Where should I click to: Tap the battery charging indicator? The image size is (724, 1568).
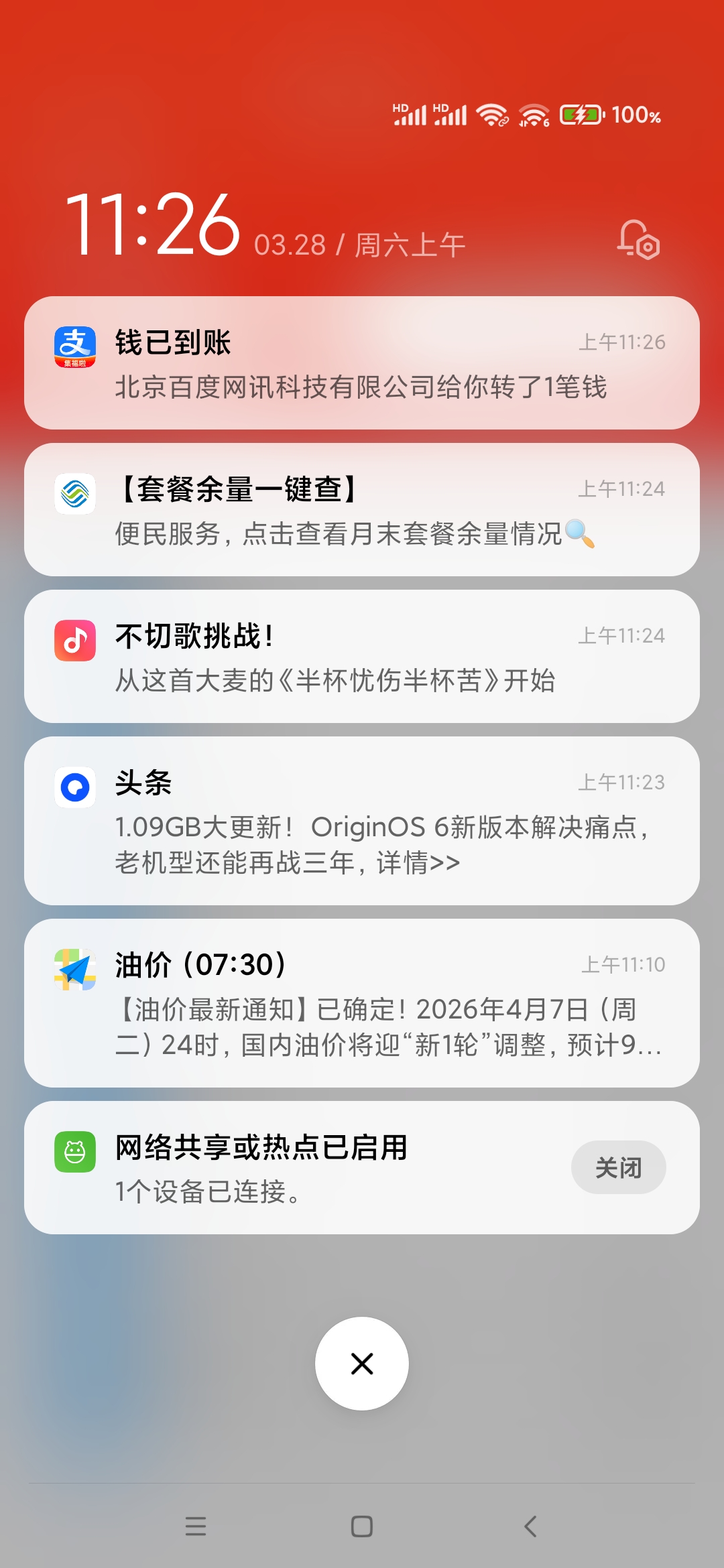tap(583, 115)
